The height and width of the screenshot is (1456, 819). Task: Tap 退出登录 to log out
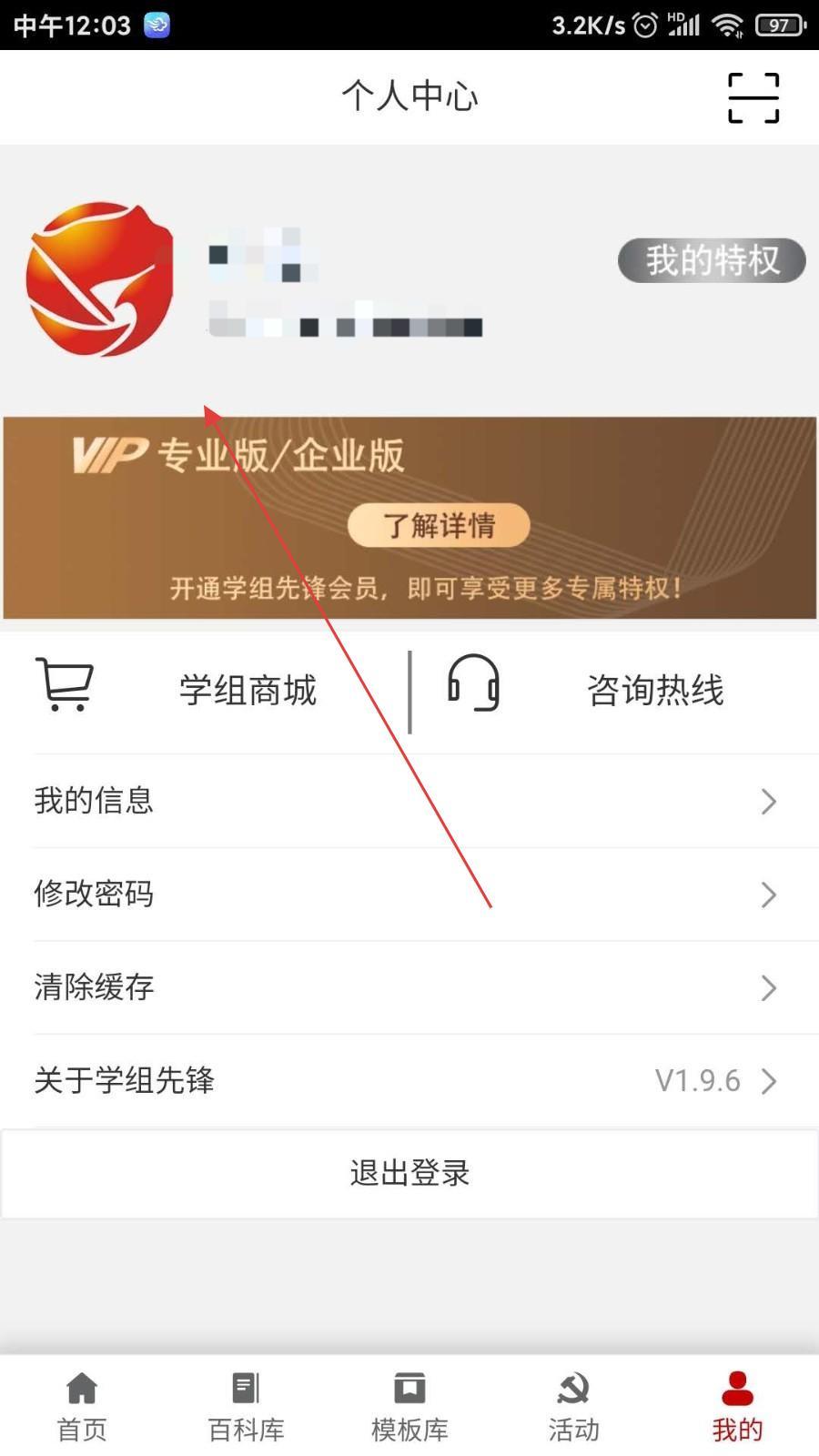[409, 1173]
